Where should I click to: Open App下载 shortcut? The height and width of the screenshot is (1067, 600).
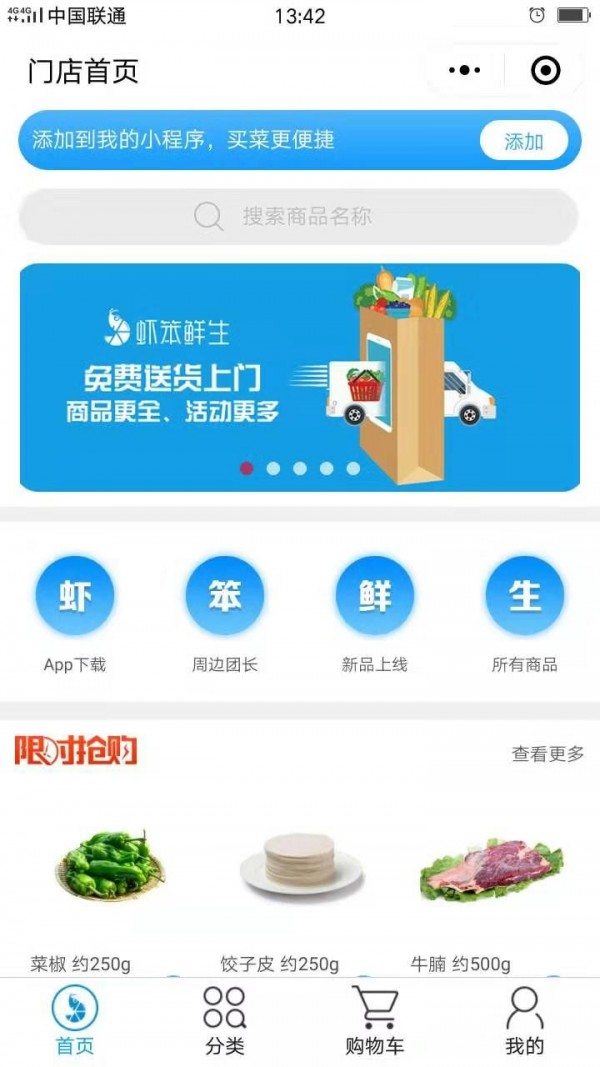click(75, 597)
